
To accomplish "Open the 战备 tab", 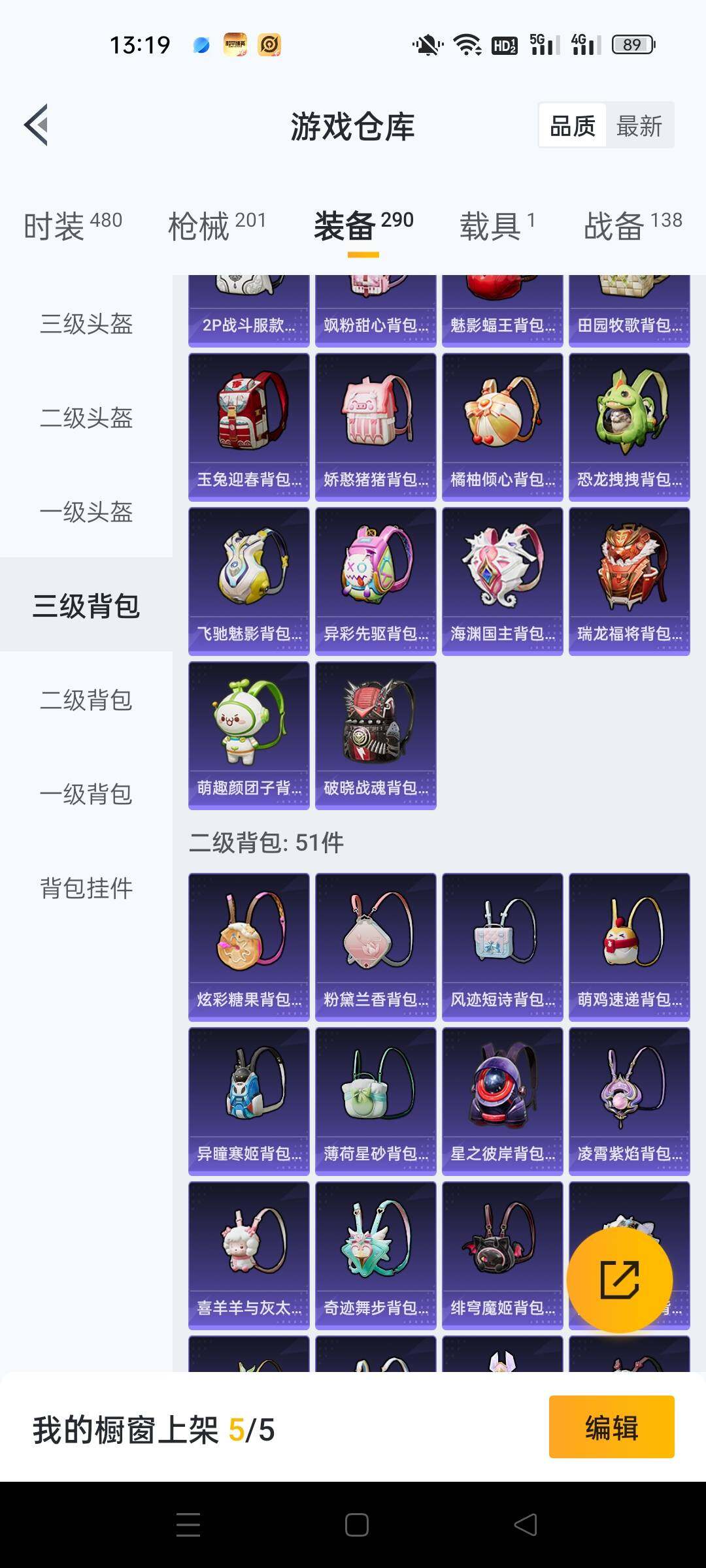I will click(x=632, y=225).
